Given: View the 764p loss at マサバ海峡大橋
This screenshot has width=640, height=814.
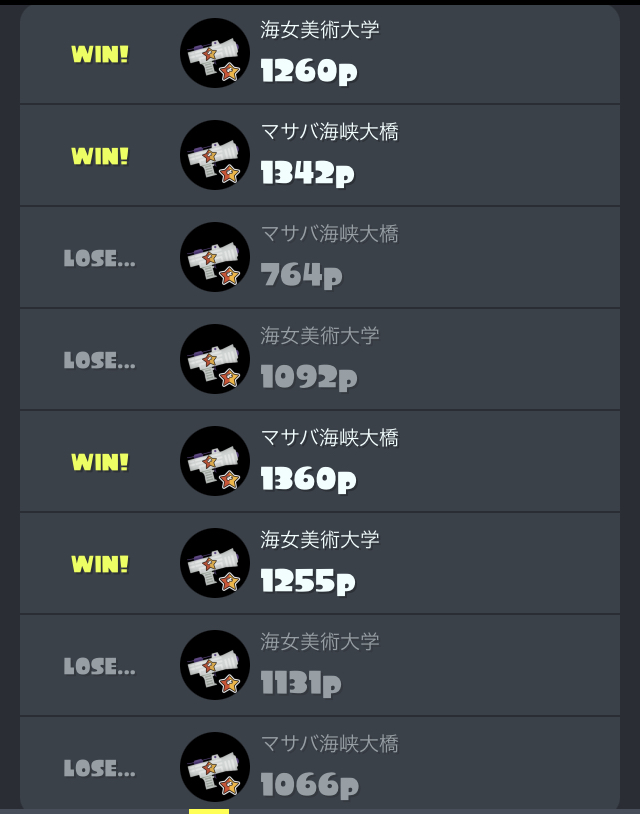Looking at the screenshot, I should point(320,258).
